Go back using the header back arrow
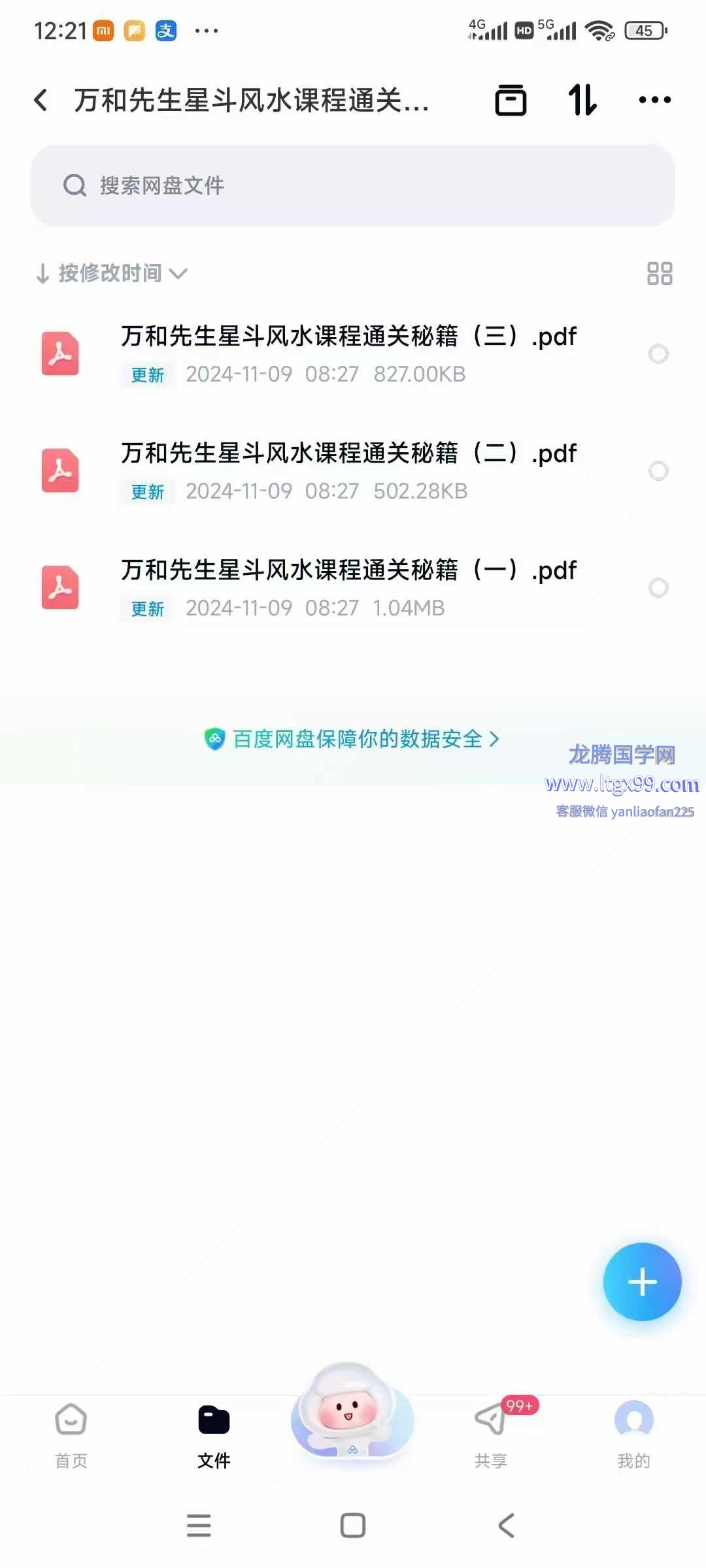Image resolution: width=706 pixels, height=1568 pixels. point(41,100)
